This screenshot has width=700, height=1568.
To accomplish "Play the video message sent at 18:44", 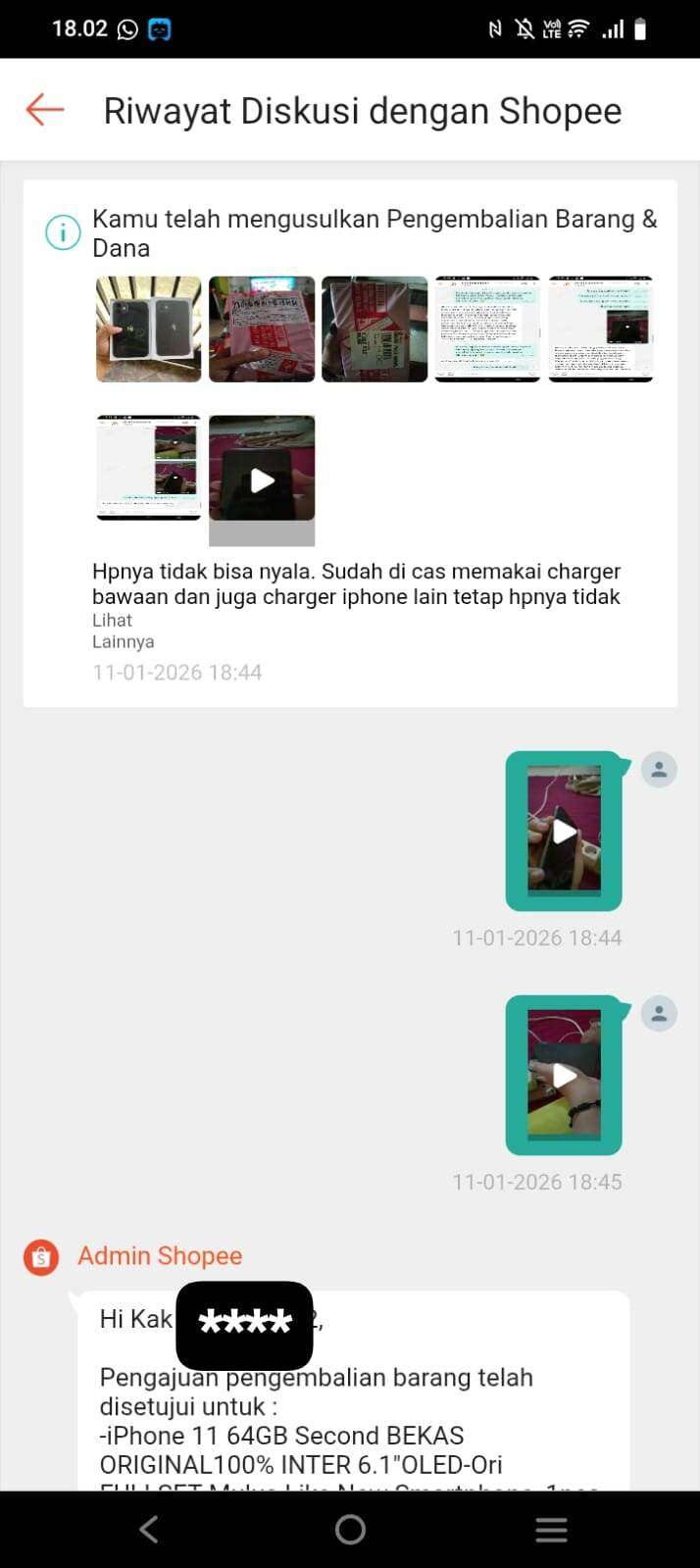I will [x=564, y=832].
